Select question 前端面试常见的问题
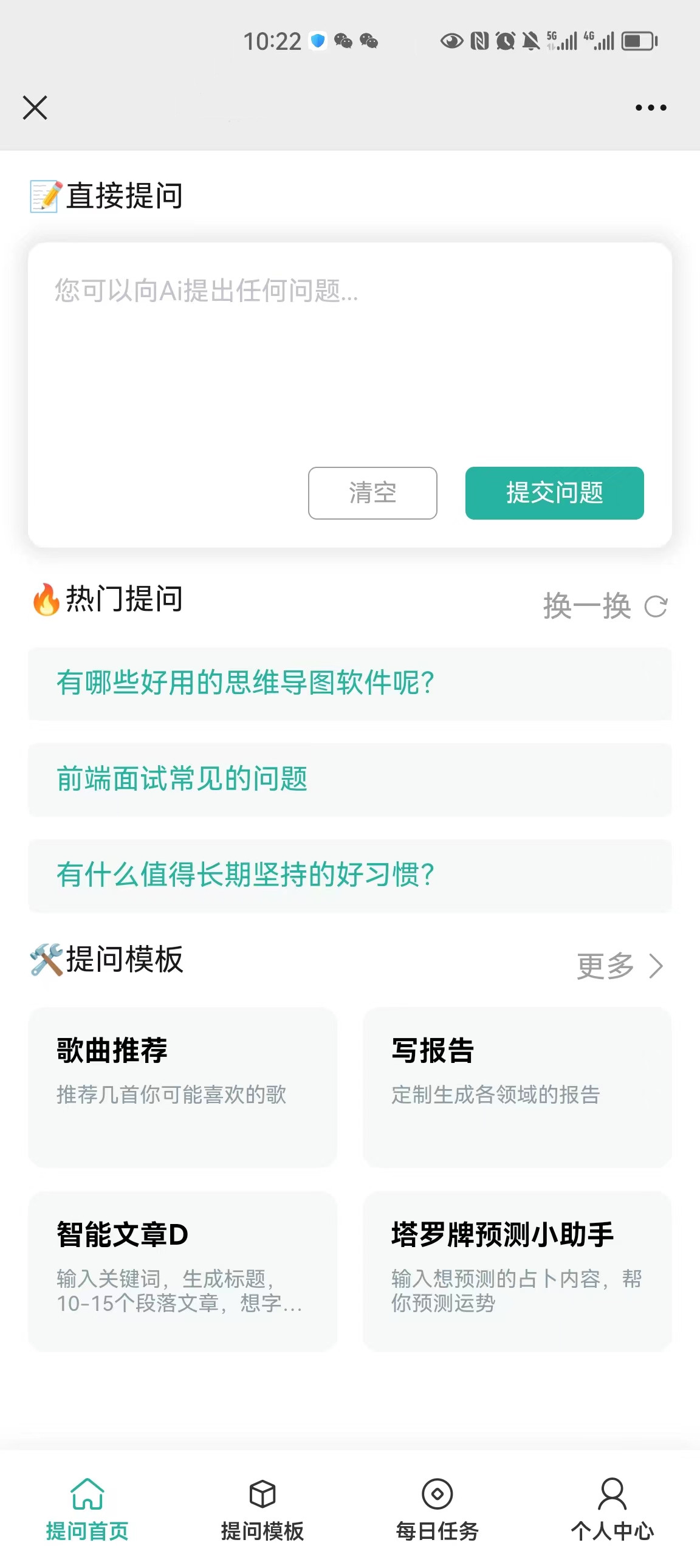The width and height of the screenshot is (700, 1568). click(x=349, y=779)
